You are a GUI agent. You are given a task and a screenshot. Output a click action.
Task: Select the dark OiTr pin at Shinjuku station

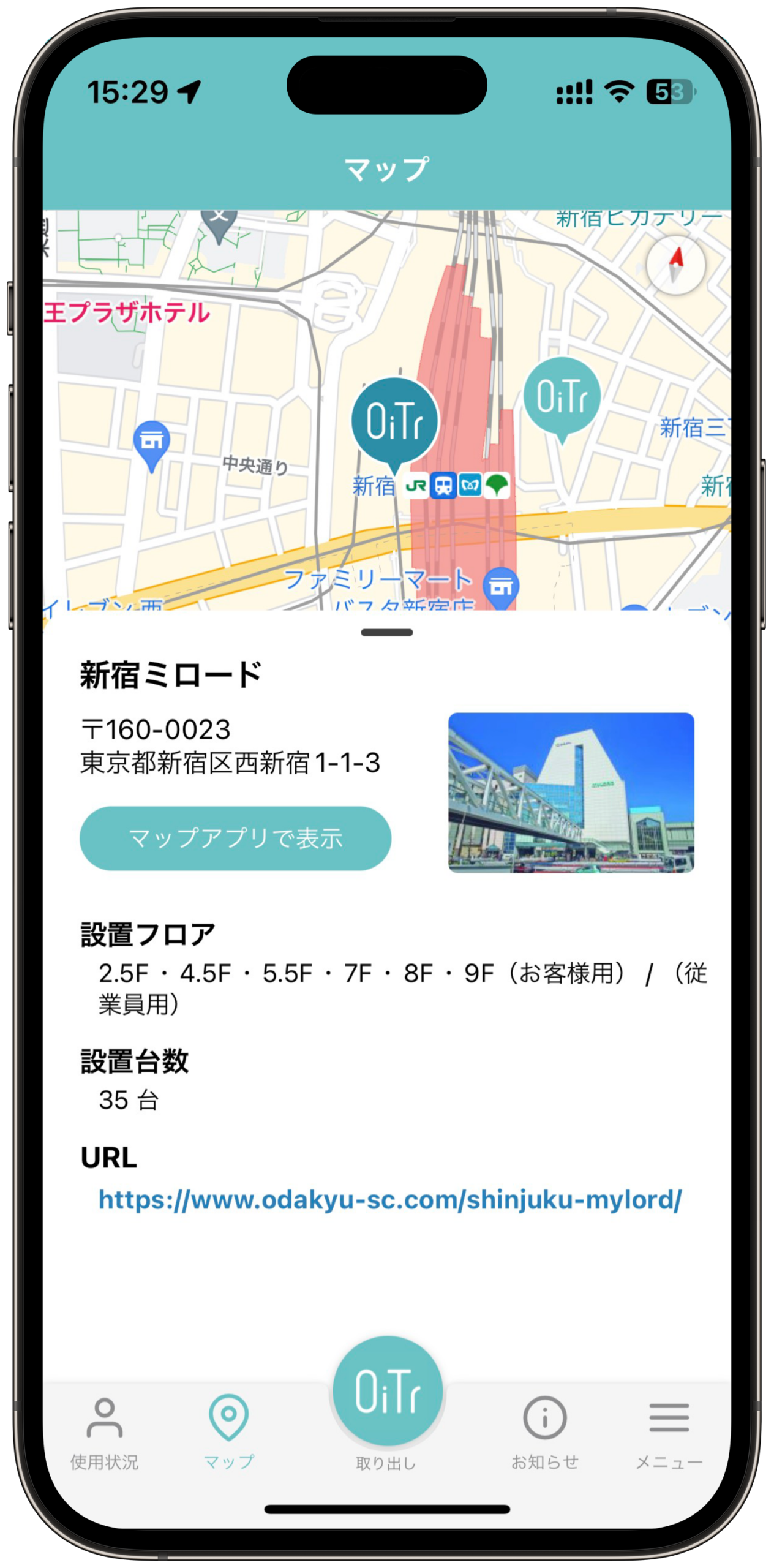coord(395,422)
